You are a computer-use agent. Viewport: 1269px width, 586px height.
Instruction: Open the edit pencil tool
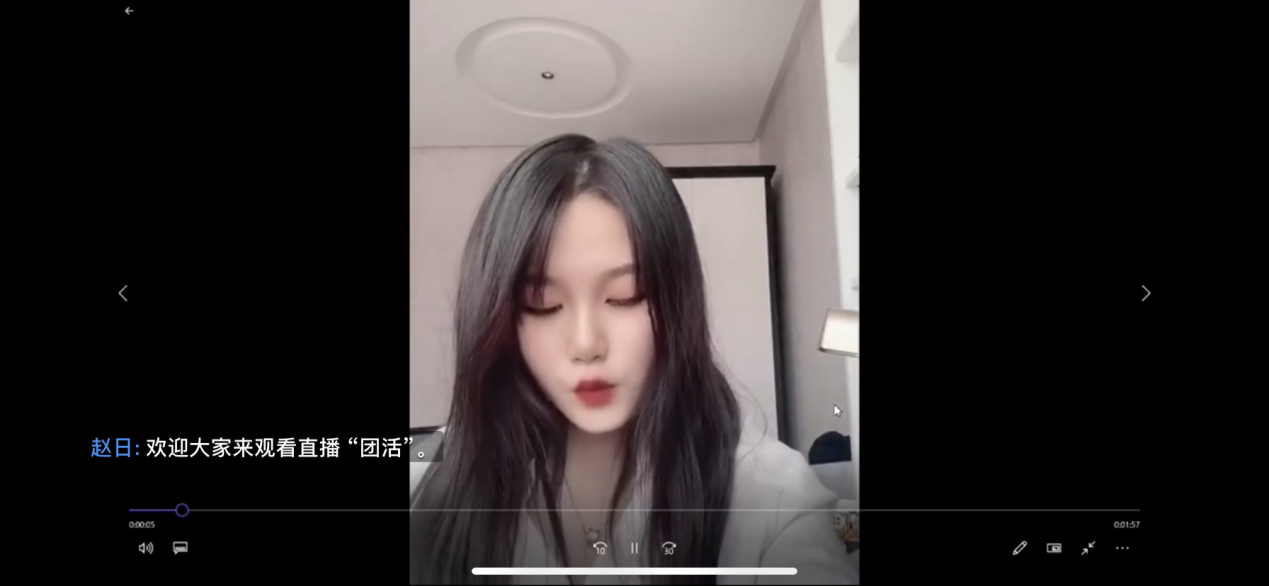tap(1019, 548)
